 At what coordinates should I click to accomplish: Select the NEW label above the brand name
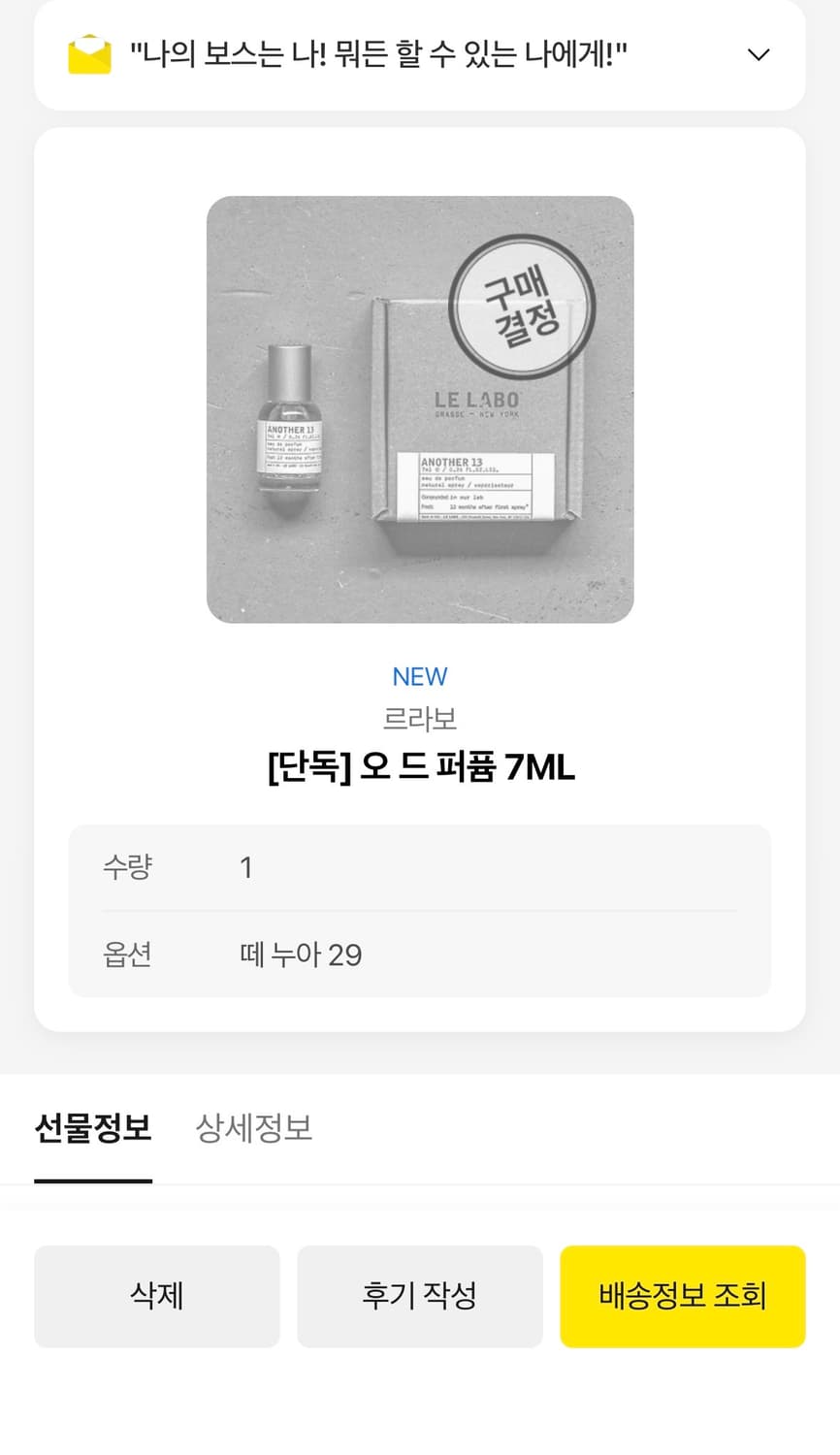(x=419, y=676)
